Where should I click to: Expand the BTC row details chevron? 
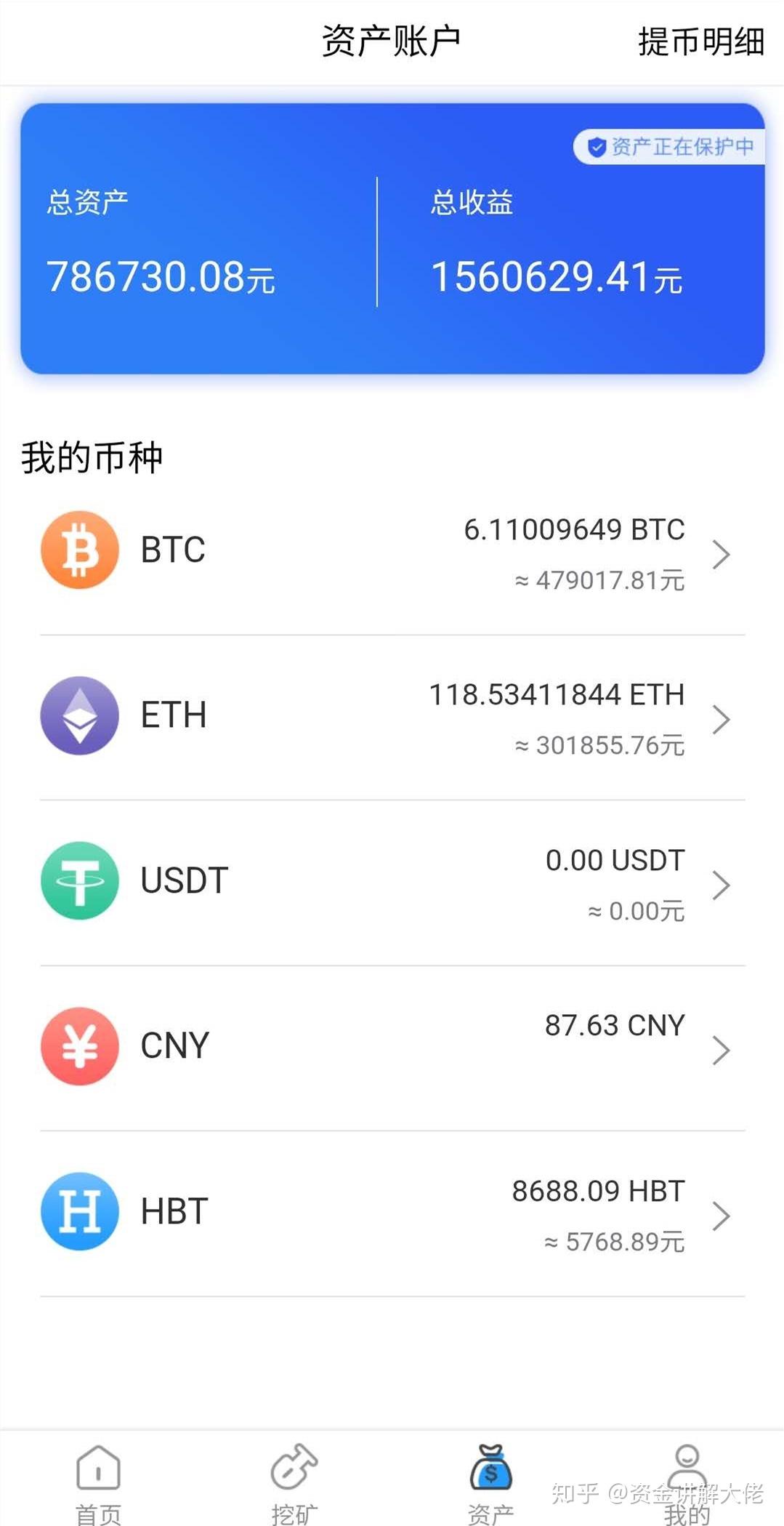coord(722,554)
